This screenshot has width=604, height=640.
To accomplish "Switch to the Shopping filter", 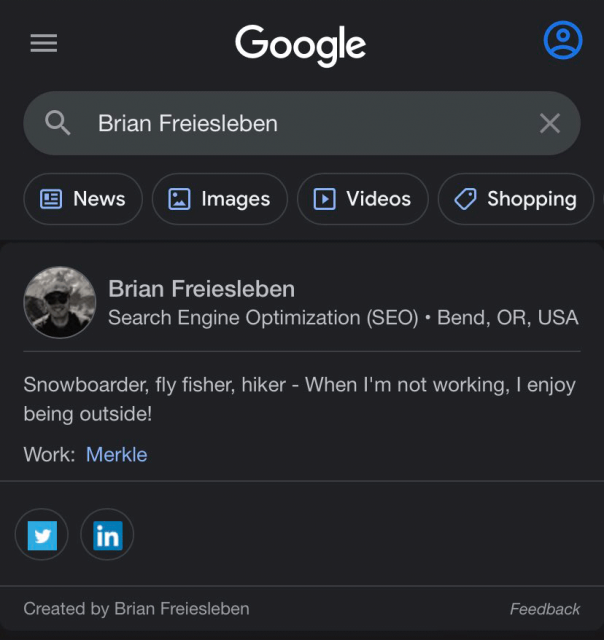I will [516, 199].
